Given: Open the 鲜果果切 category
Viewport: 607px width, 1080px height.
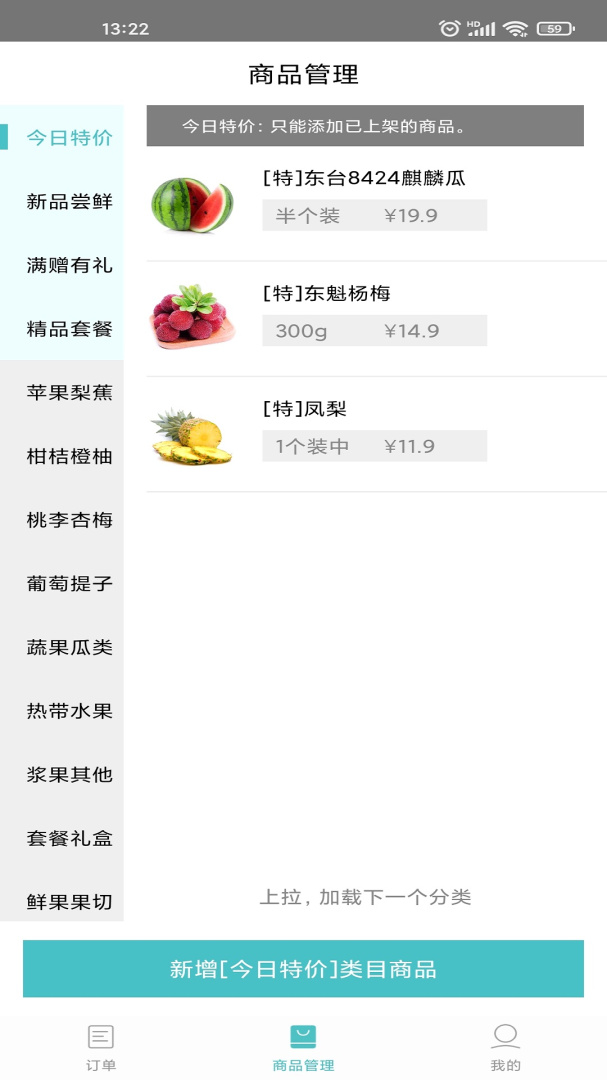Looking at the screenshot, I should pos(69,902).
